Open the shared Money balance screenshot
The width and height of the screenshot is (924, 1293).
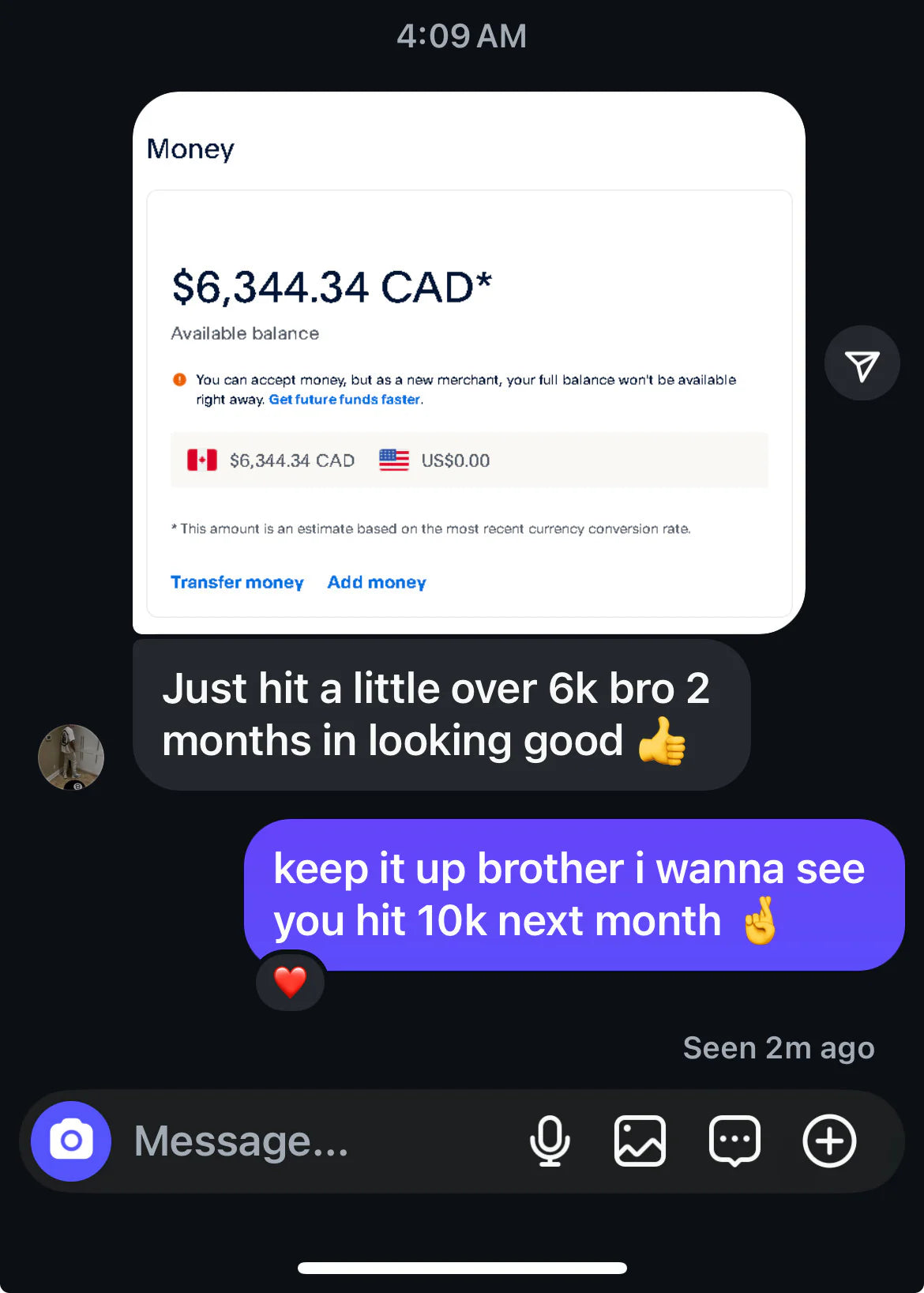click(x=468, y=363)
